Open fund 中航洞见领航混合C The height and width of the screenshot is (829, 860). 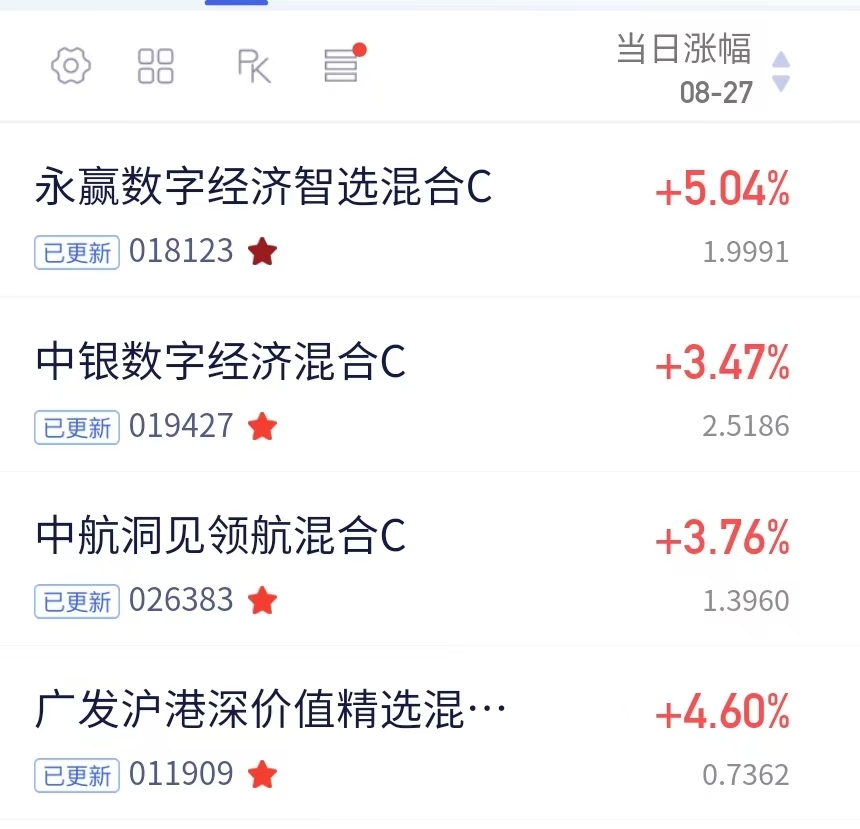(430, 559)
